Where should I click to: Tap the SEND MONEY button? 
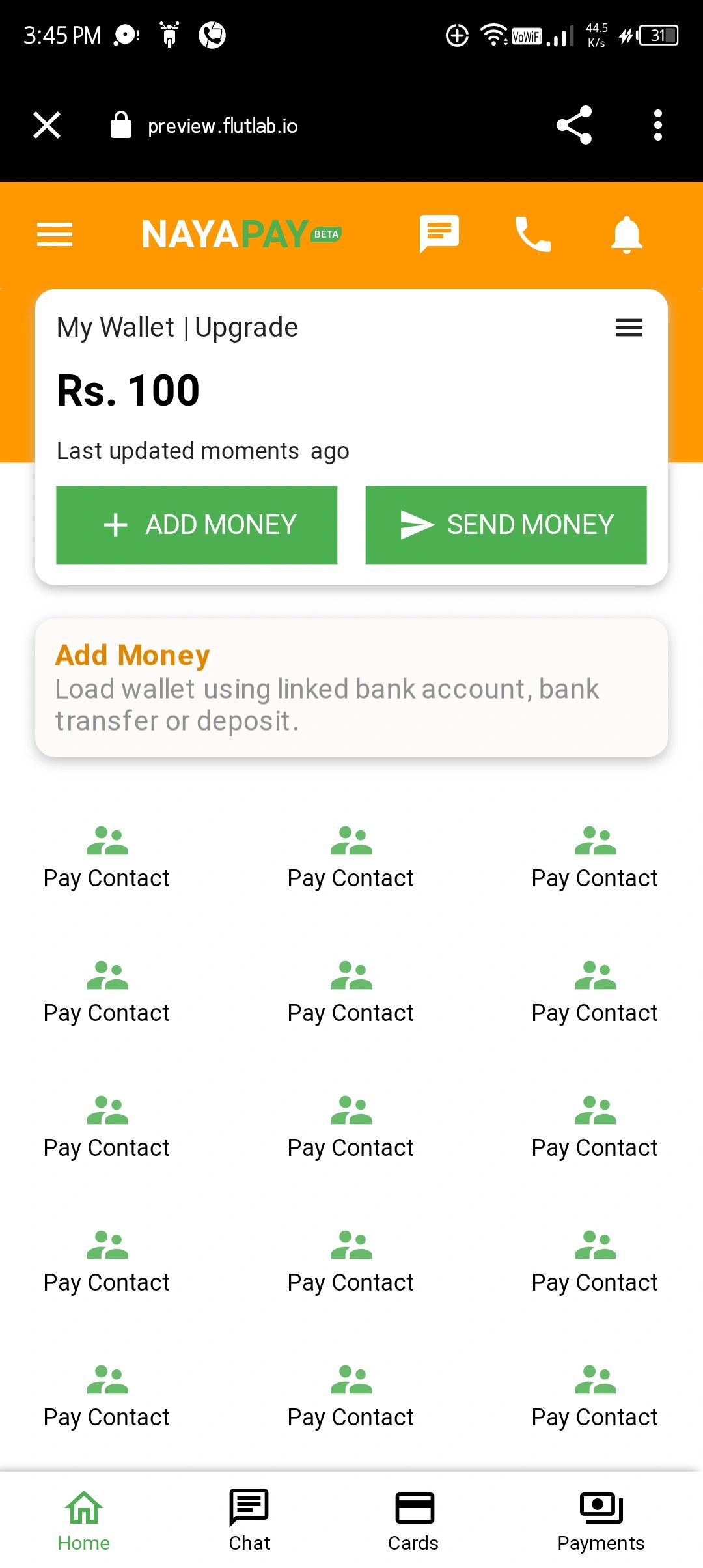[x=506, y=525]
